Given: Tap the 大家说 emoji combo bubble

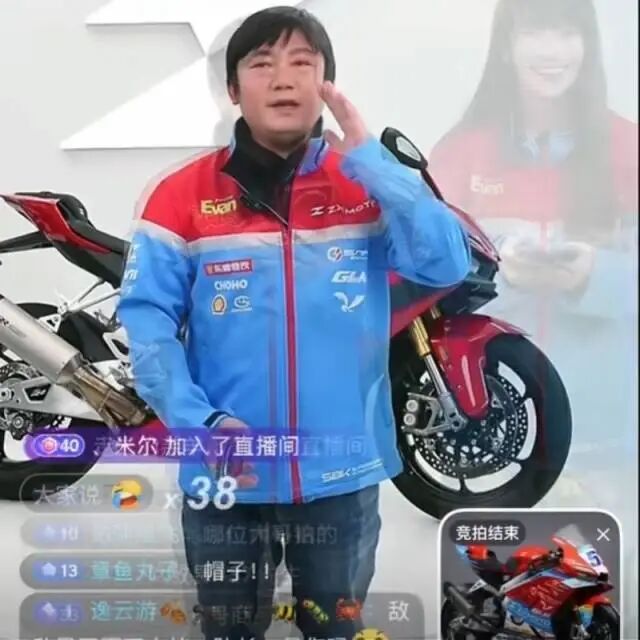Looking at the screenshot, I should pos(87,493).
